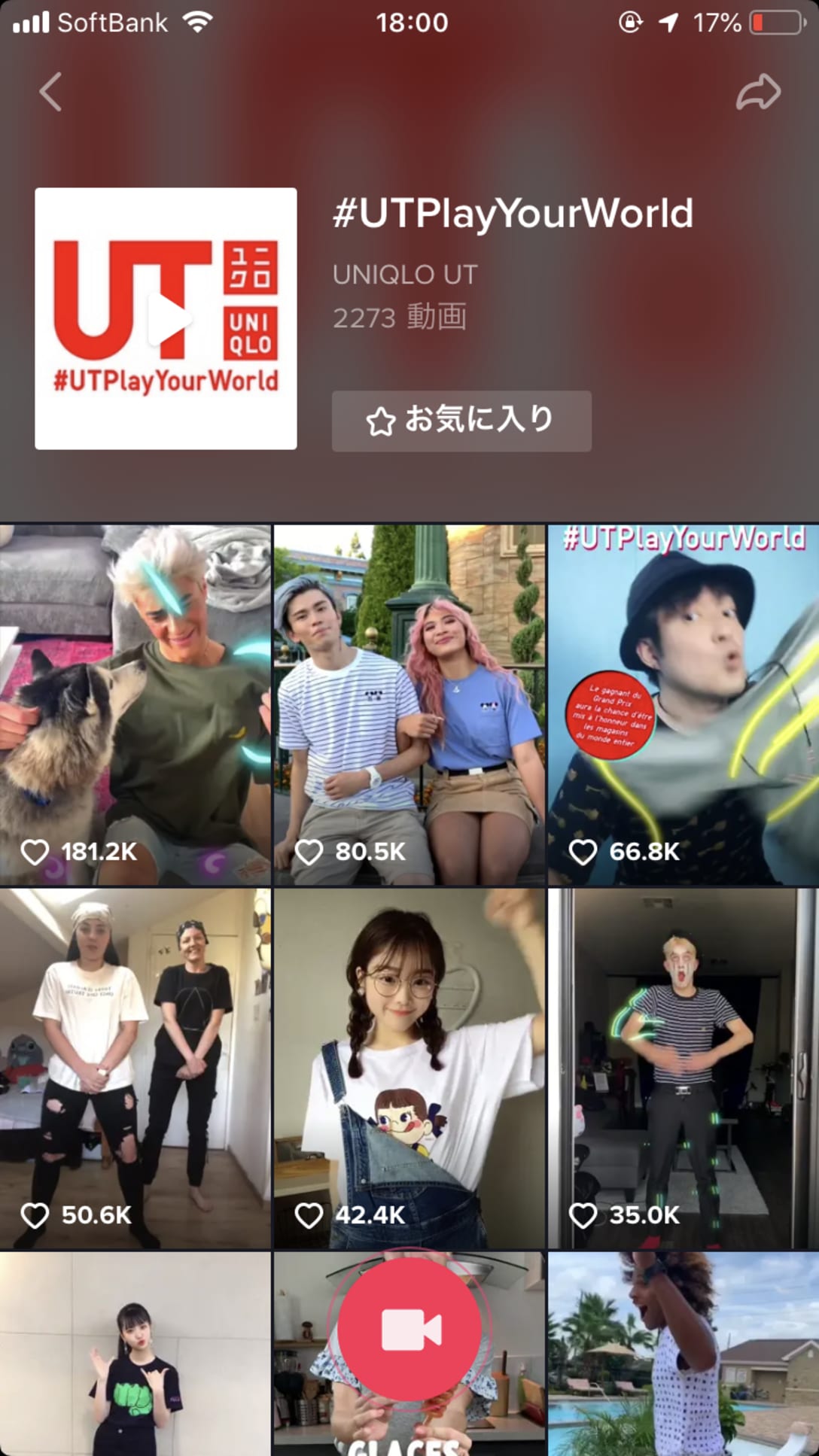Viewport: 819px width, 1456px height.
Task: Share the #UTPlayYourWorld hashtag page
Action: tap(757, 93)
